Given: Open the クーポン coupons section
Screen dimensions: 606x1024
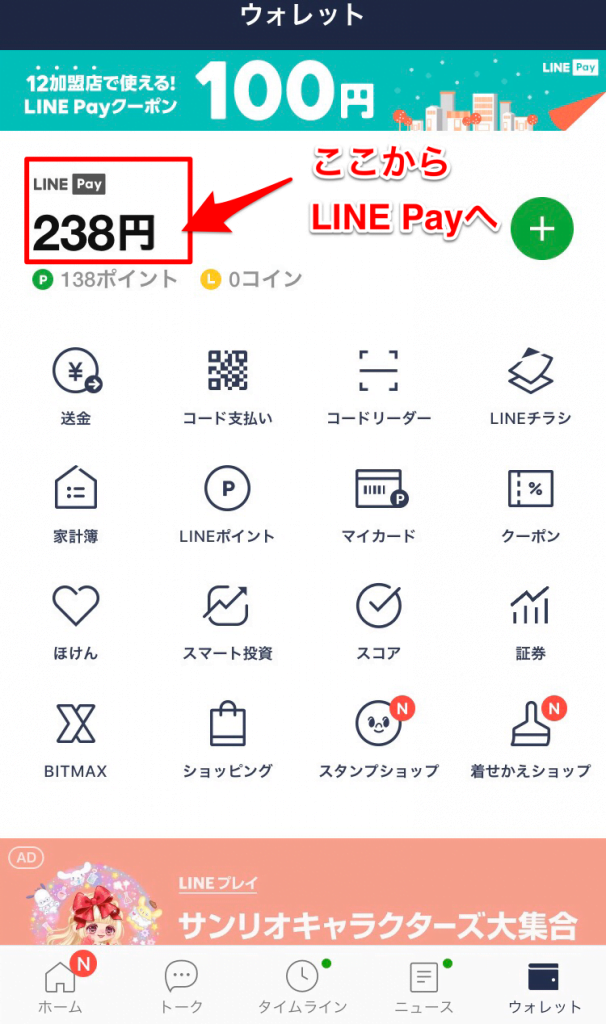Looking at the screenshot, I should [530, 502].
